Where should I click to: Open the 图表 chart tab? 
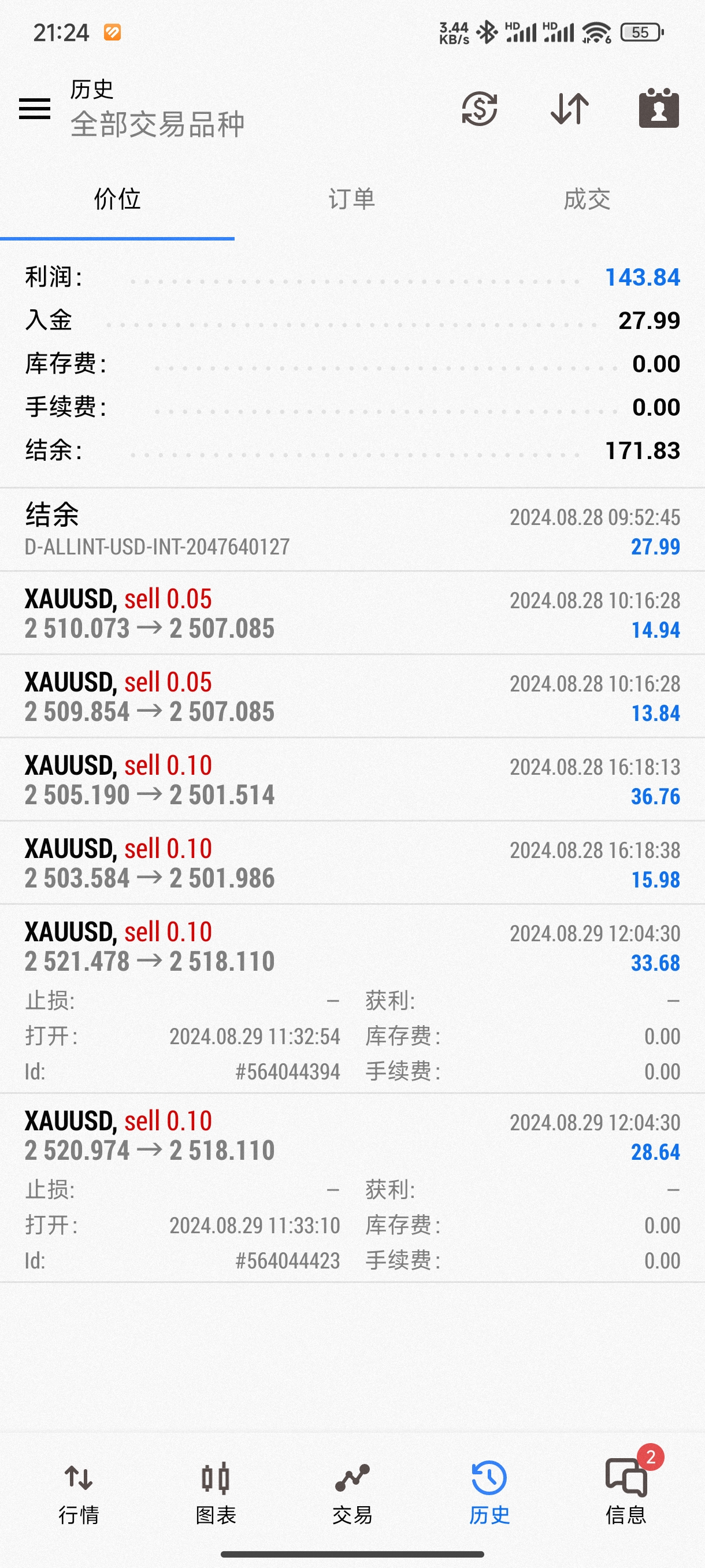tap(216, 1493)
